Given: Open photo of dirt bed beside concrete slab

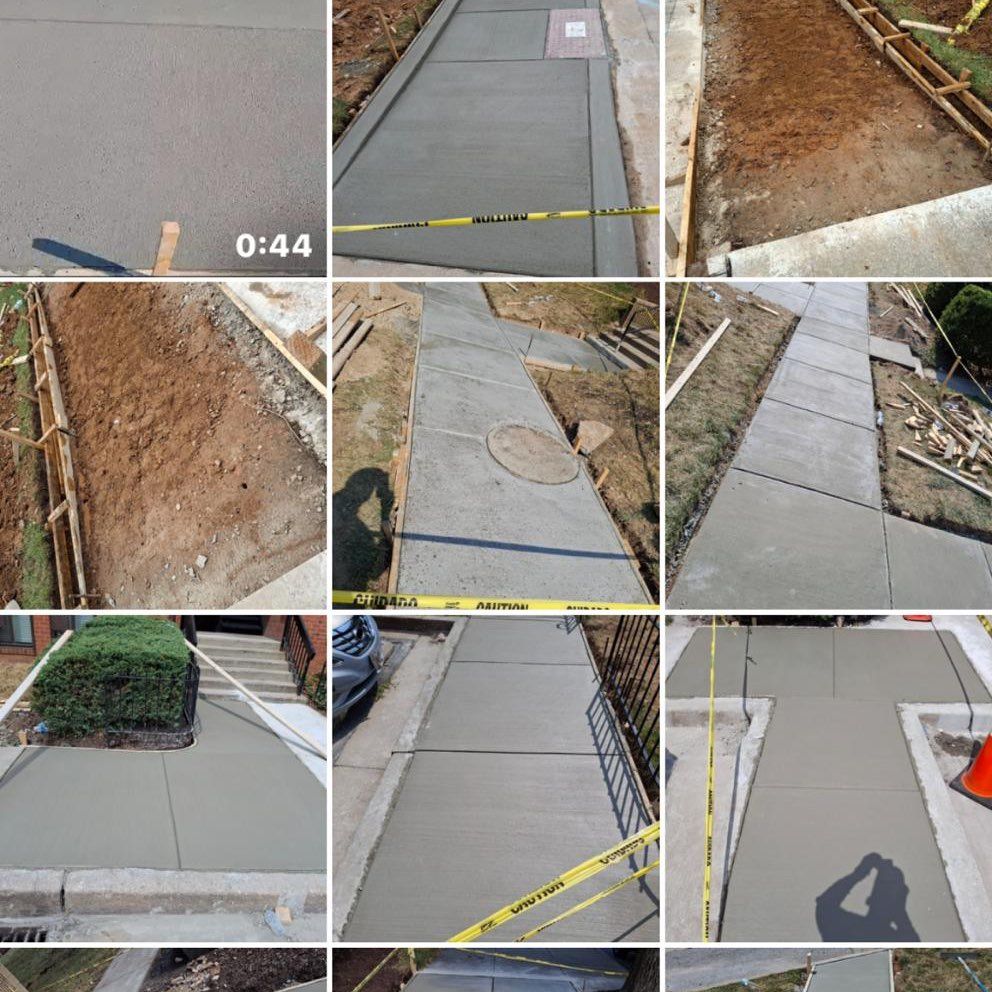Looking at the screenshot, I should point(828,138).
